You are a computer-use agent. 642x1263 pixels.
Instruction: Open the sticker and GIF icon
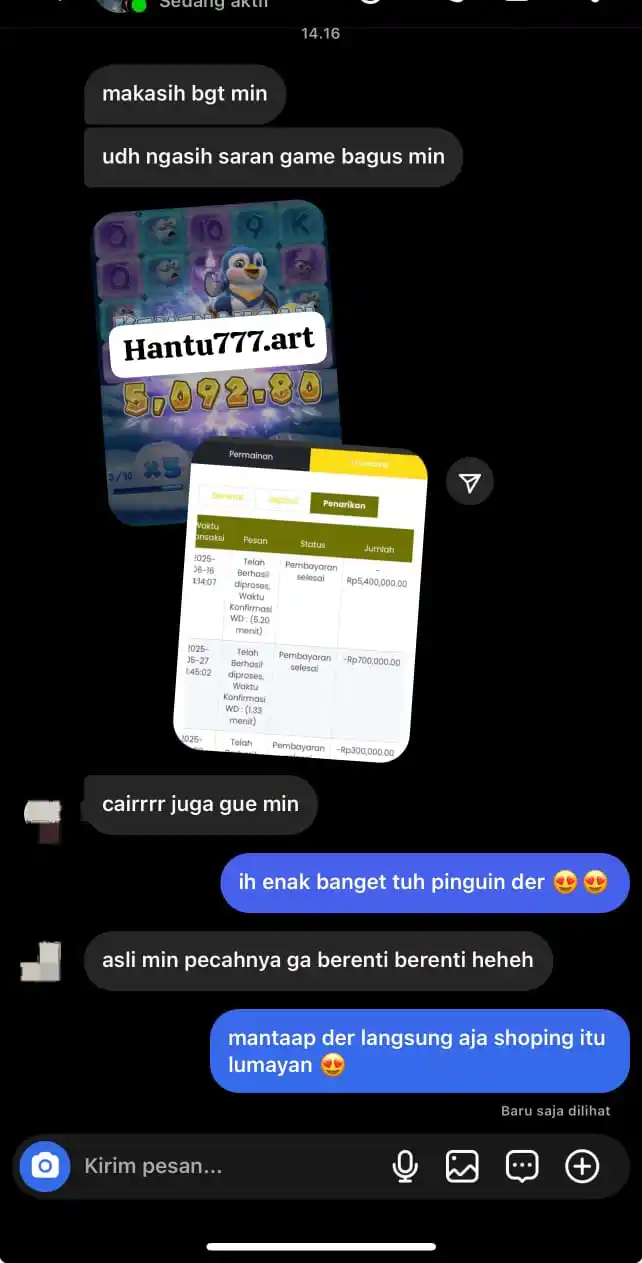522,1166
